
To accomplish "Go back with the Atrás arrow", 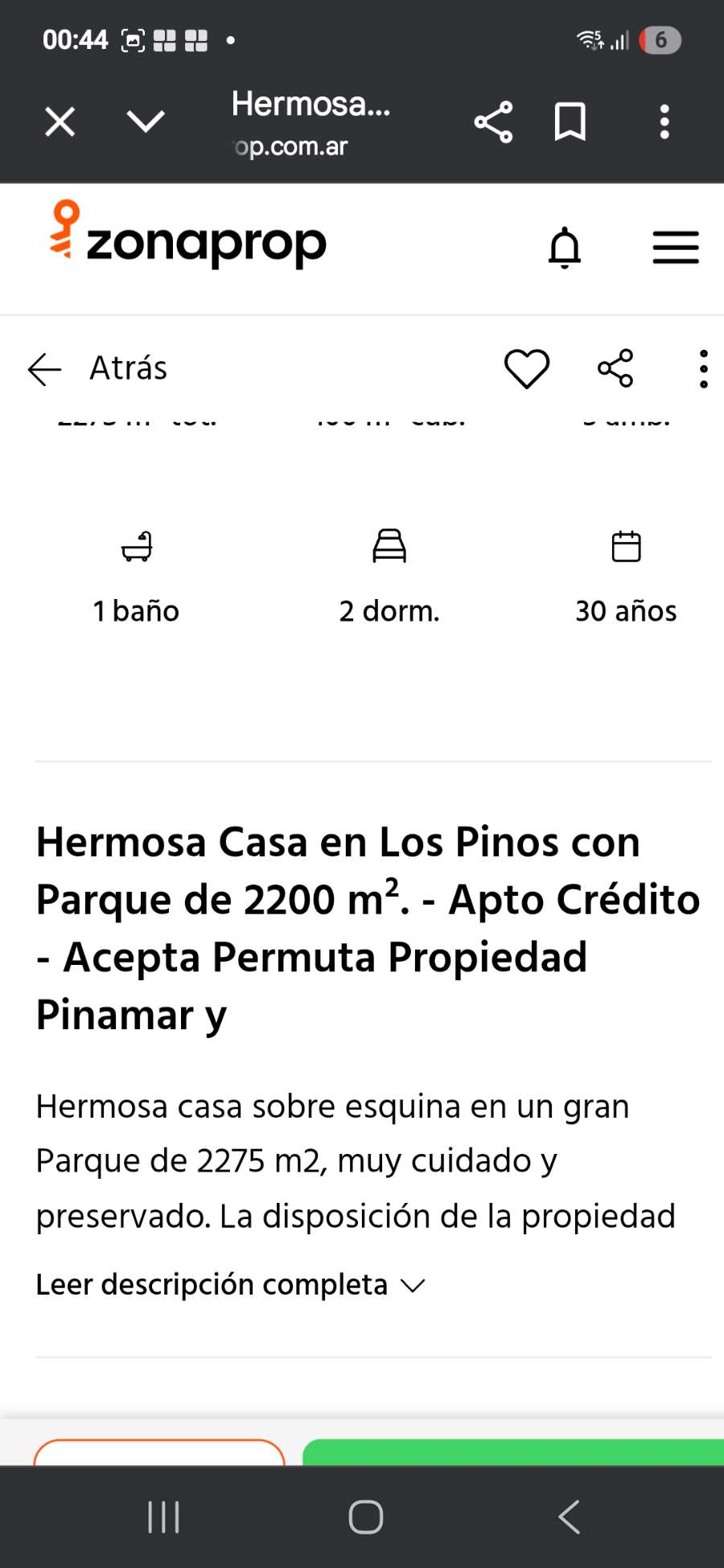I will (45, 369).
